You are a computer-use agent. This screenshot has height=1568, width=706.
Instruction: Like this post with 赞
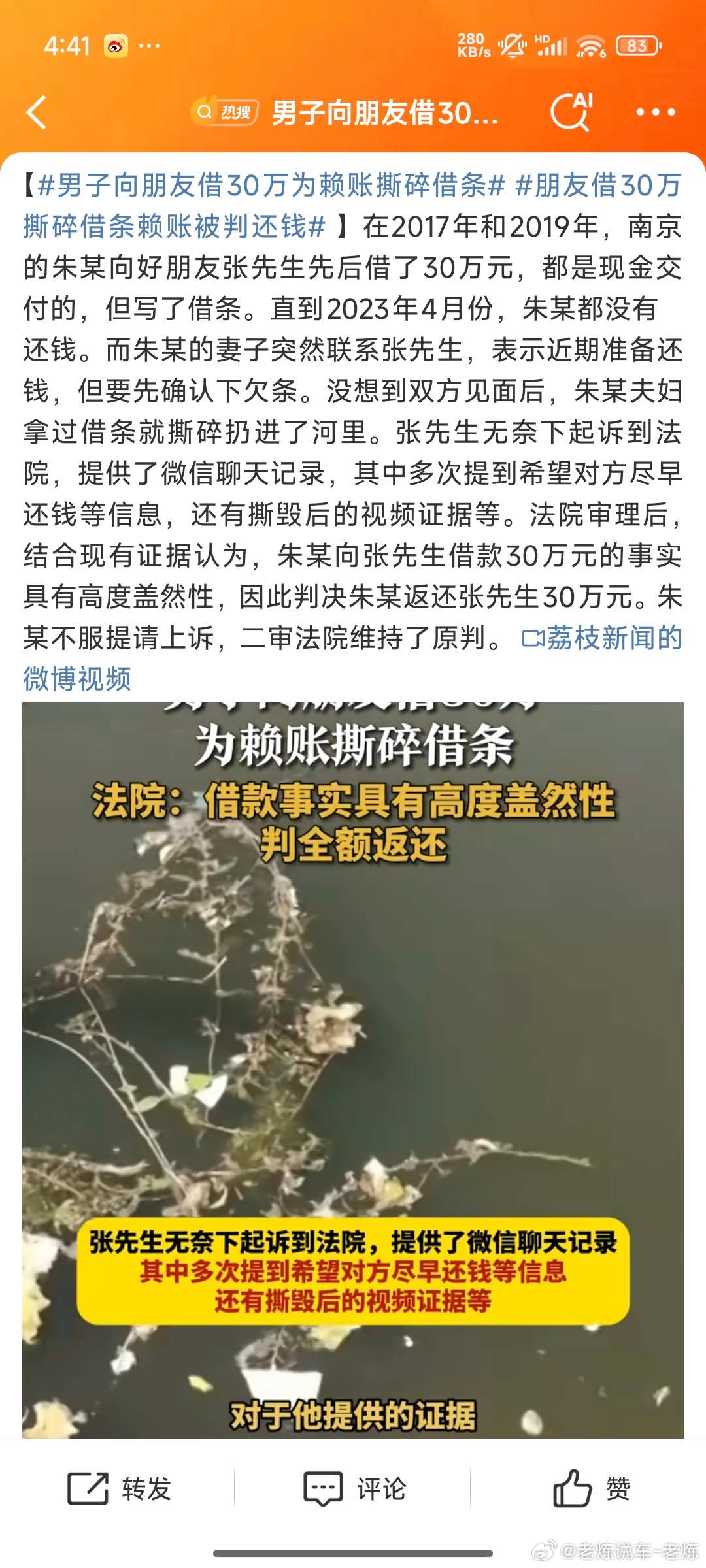tap(591, 1488)
